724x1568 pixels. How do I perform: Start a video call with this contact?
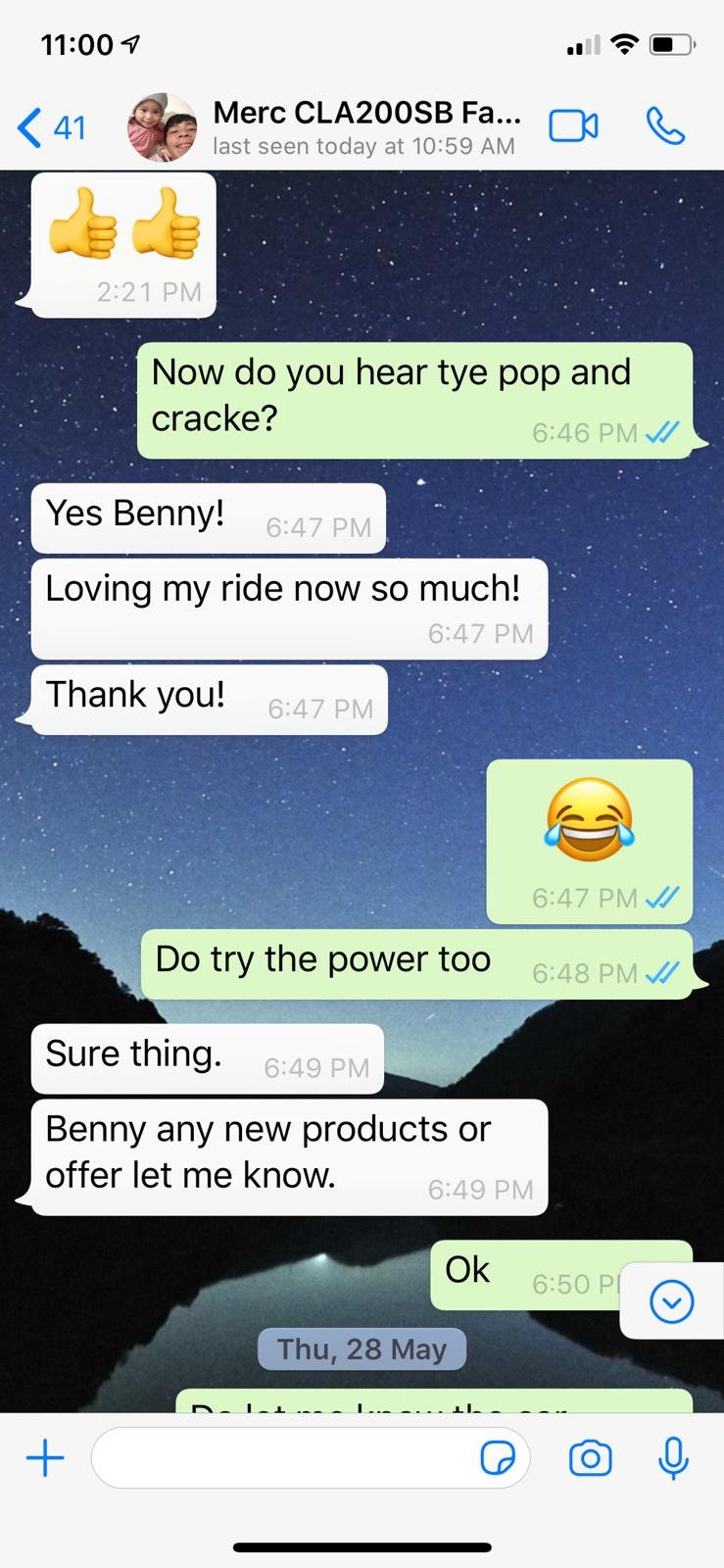click(573, 126)
